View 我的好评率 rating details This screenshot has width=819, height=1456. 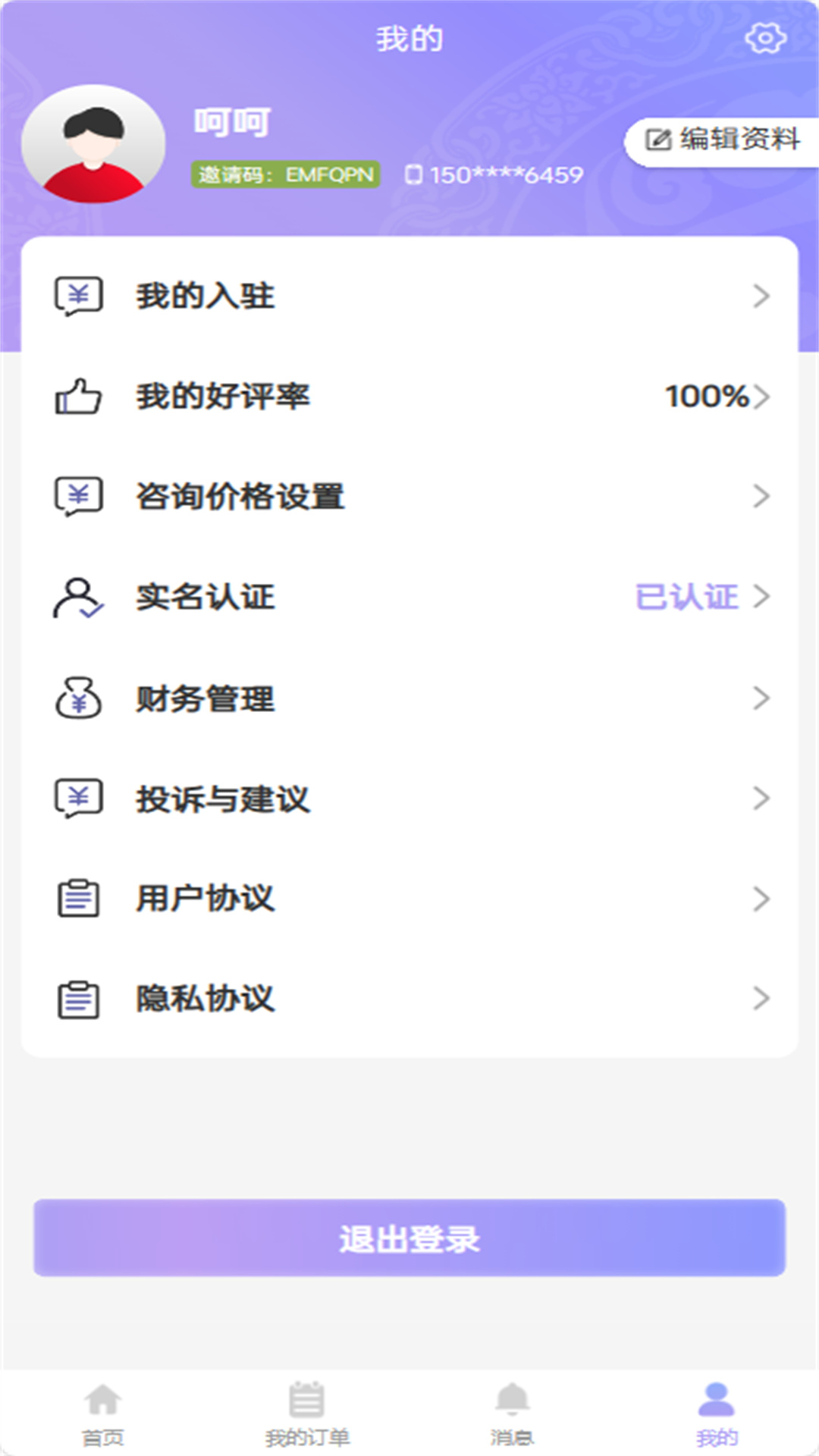(409, 397)
